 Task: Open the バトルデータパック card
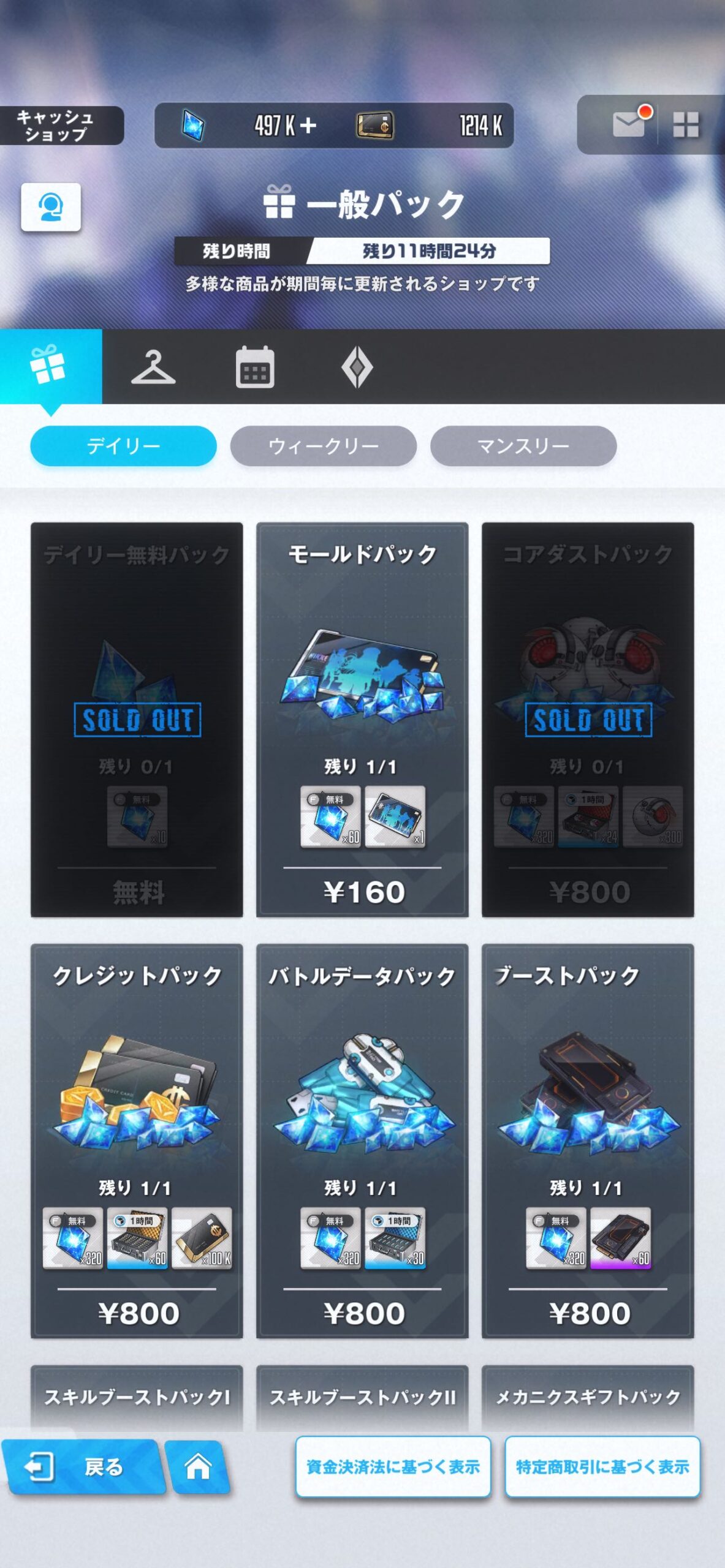[x=362, y=1140]
